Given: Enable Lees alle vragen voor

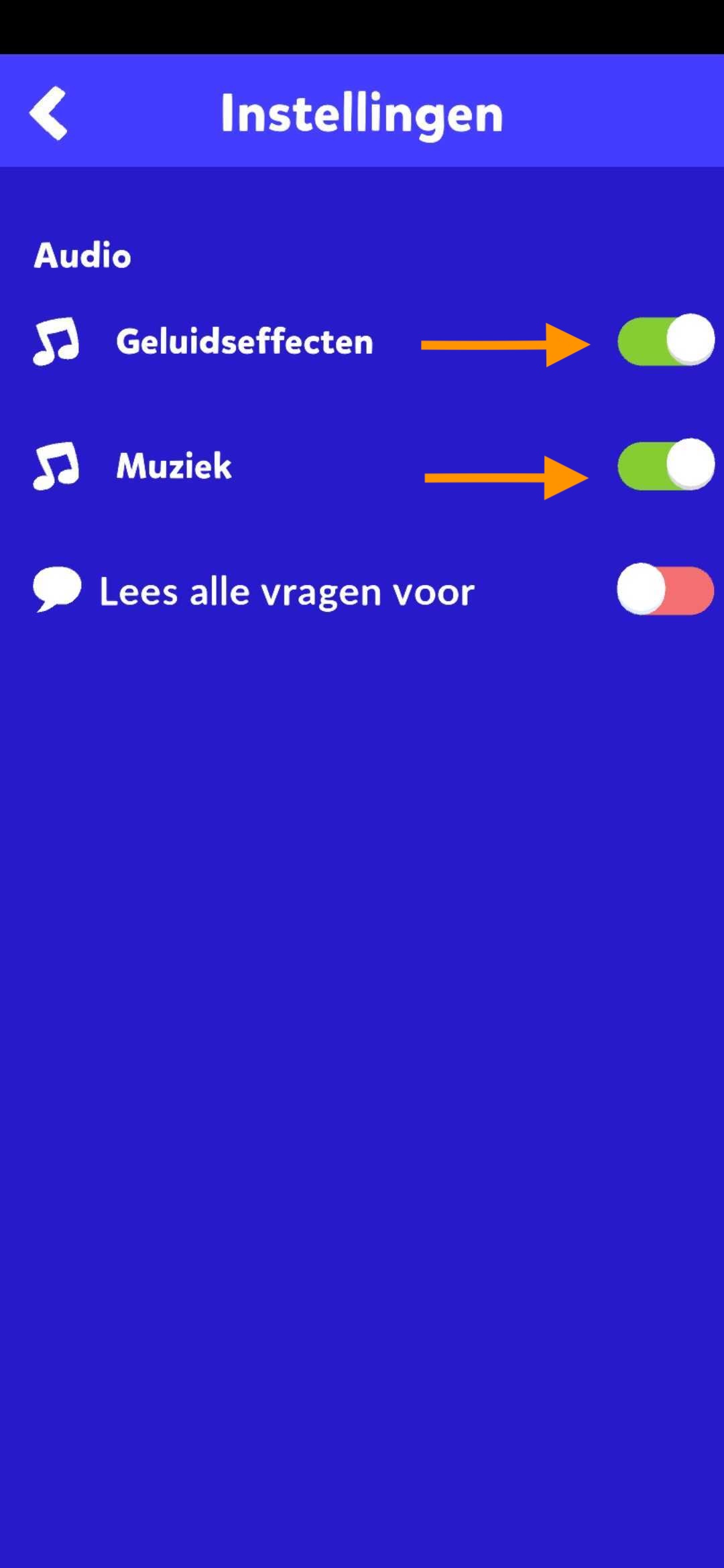Looking at the screenshot, I should (x=665, y=590).
